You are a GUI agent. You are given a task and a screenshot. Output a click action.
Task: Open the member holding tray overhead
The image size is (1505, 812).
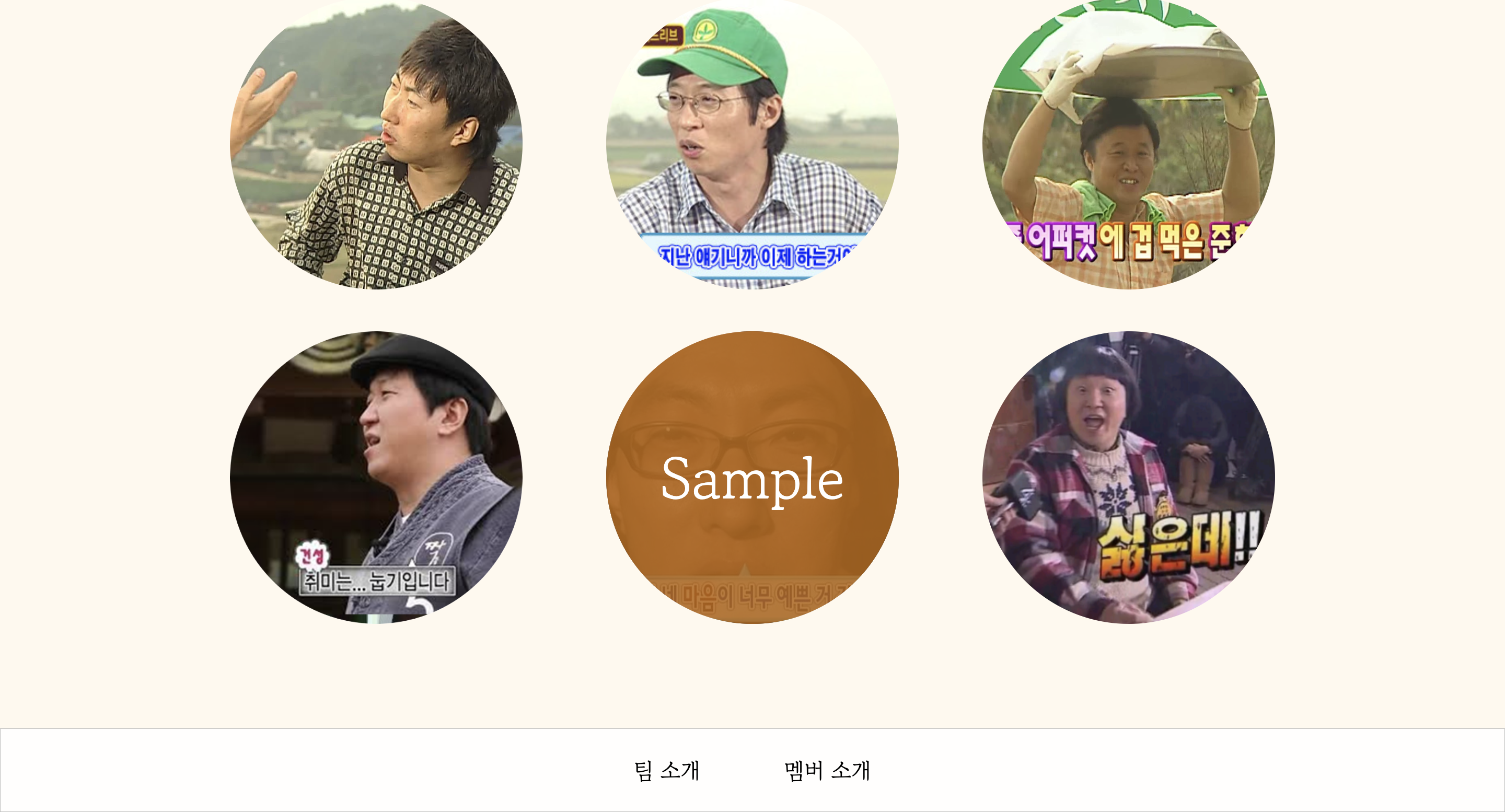[1128, 143]
